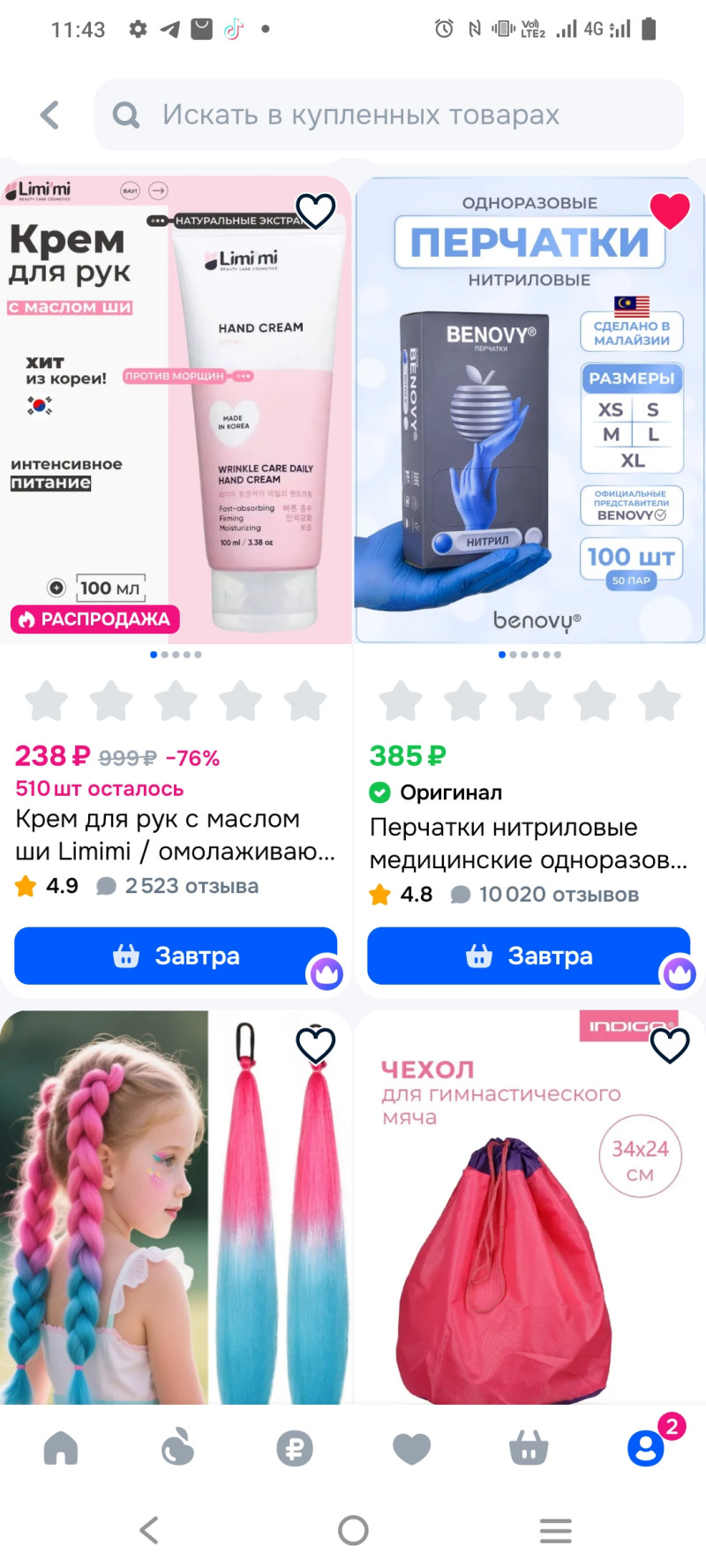Open the Benovy nitrile gloves product card

click(x=528, y=843)
